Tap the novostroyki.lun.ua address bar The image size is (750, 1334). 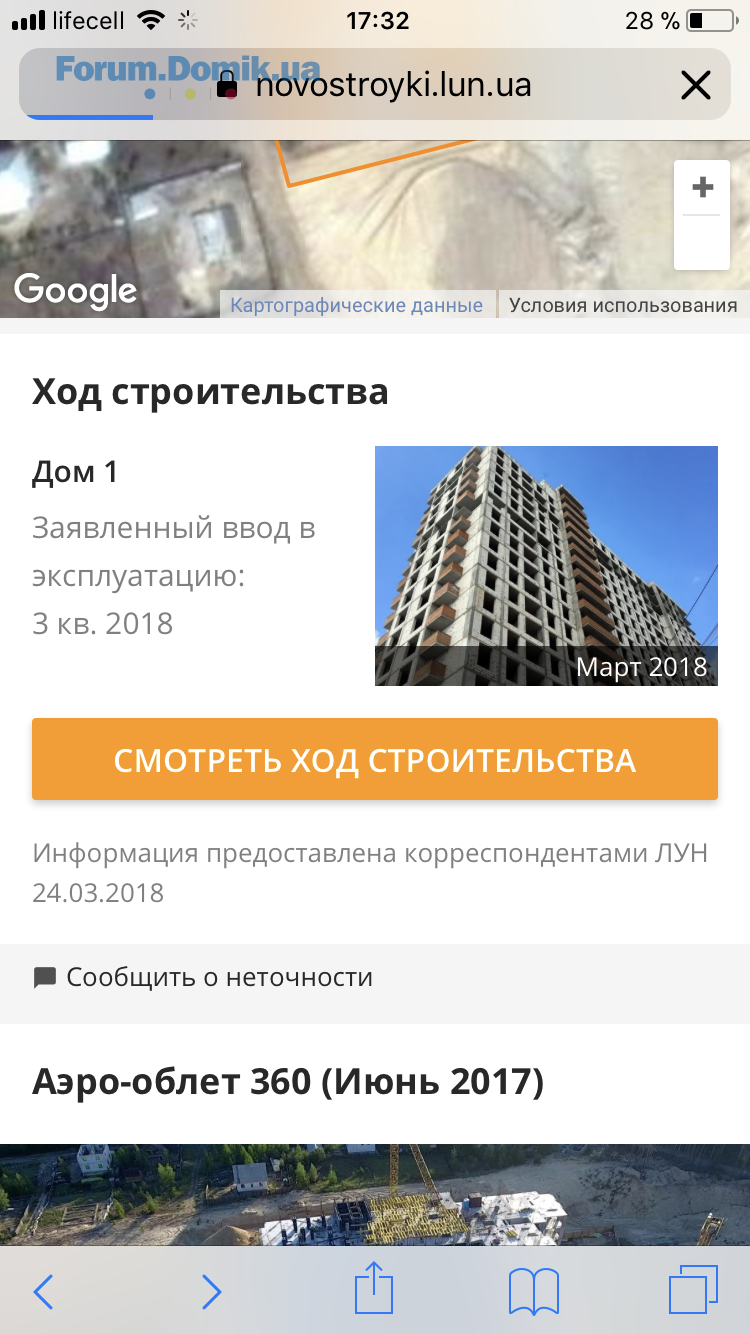coord(392,86)
